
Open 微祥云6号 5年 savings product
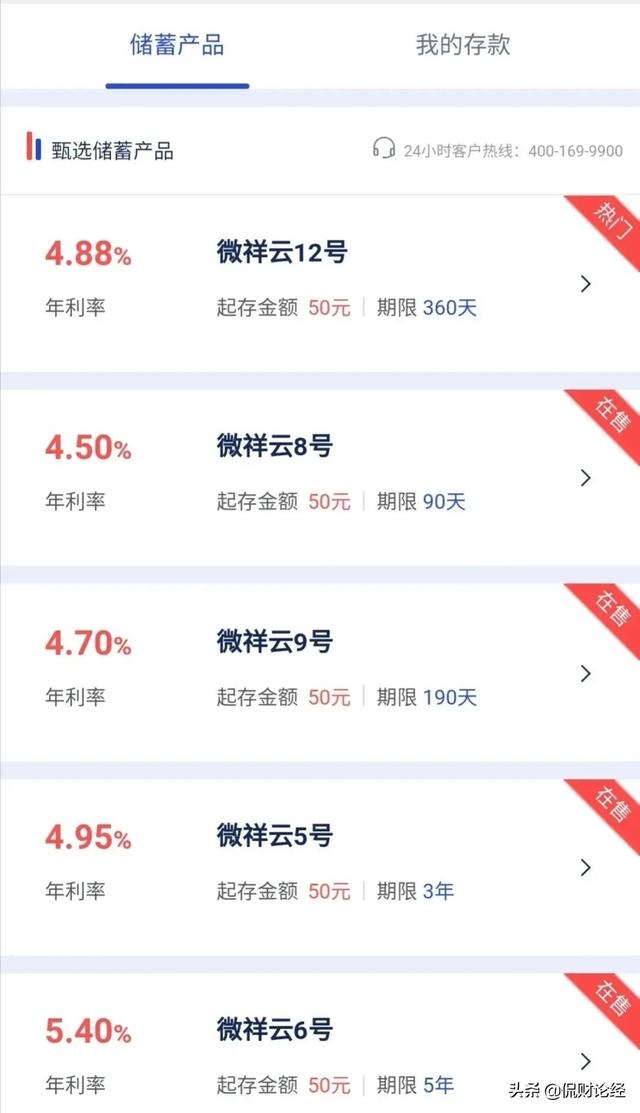click(320, 1043)
